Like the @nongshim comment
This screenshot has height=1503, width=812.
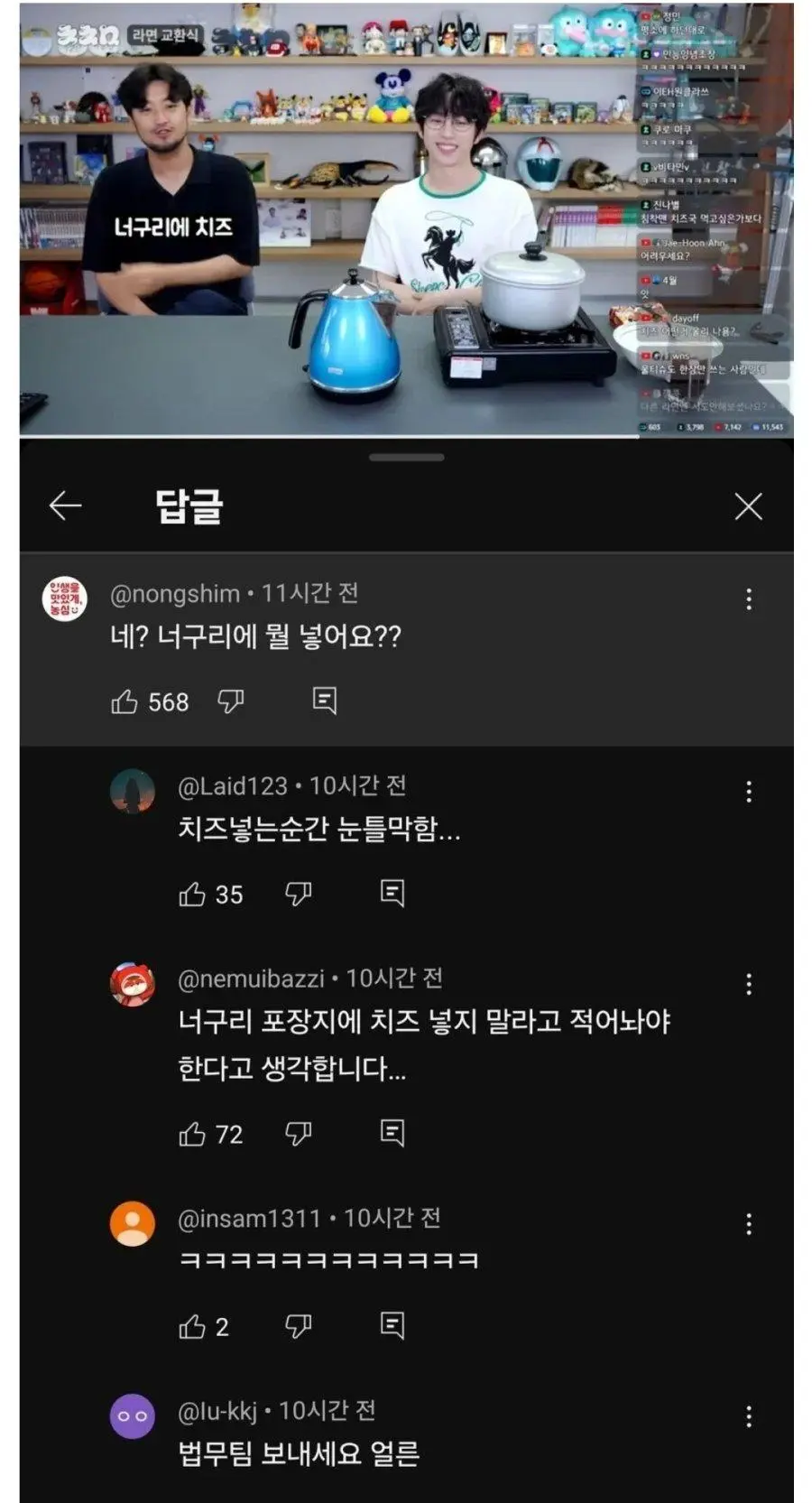click(125, 701)
